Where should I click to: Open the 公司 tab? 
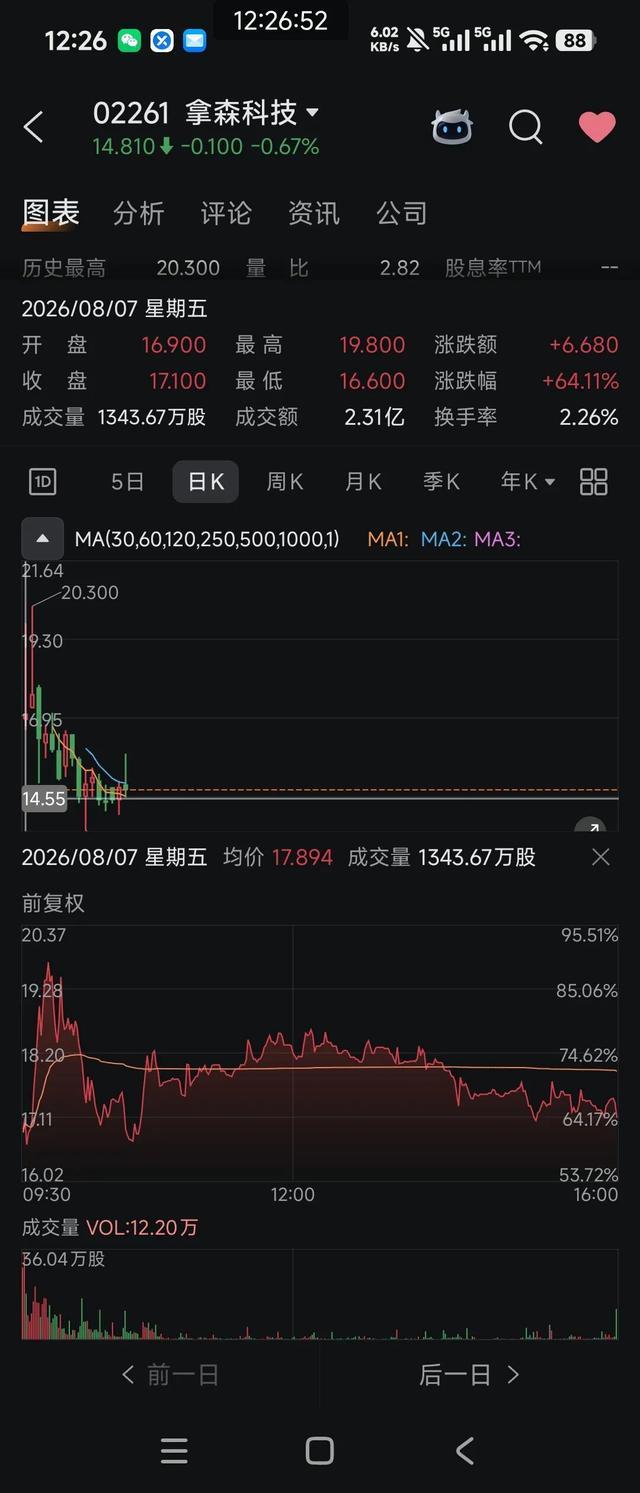pos(402,213)
